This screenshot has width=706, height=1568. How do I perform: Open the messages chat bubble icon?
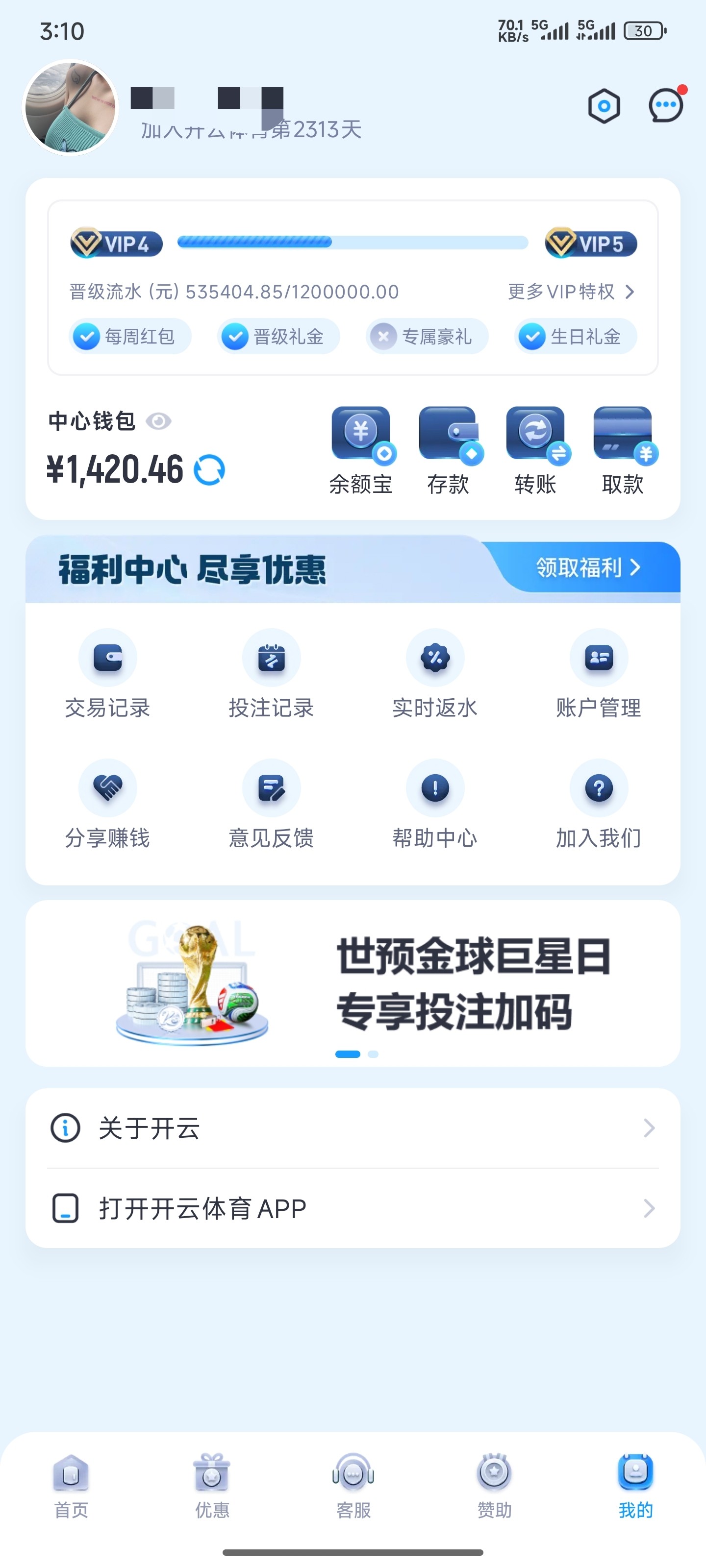[665, 106]
